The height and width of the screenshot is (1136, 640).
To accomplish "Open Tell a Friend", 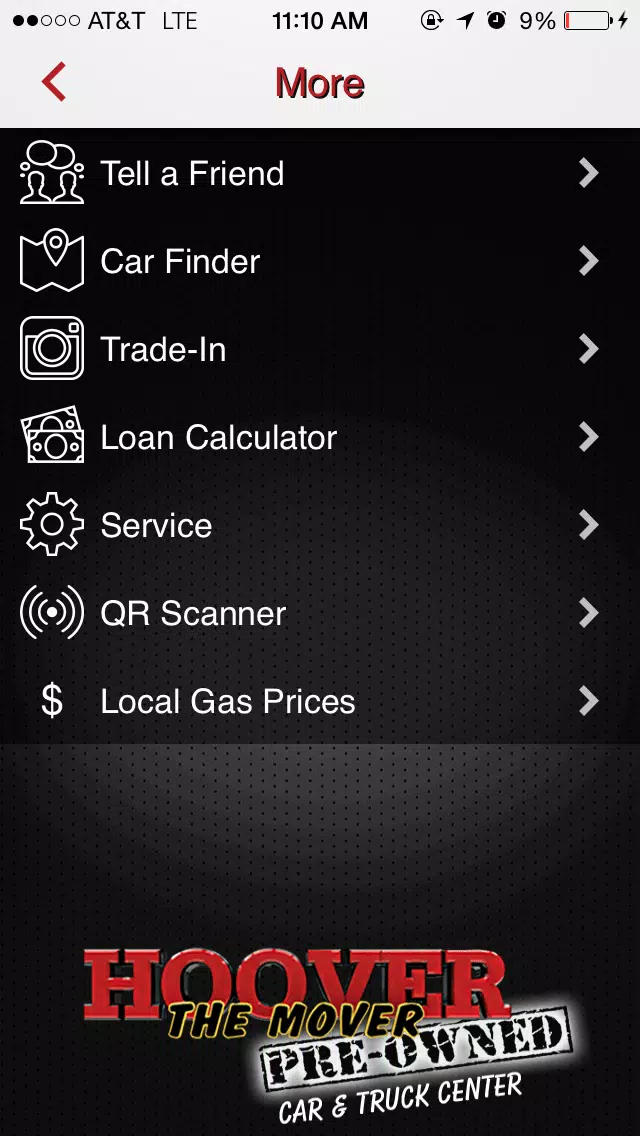I will point(320,173).
